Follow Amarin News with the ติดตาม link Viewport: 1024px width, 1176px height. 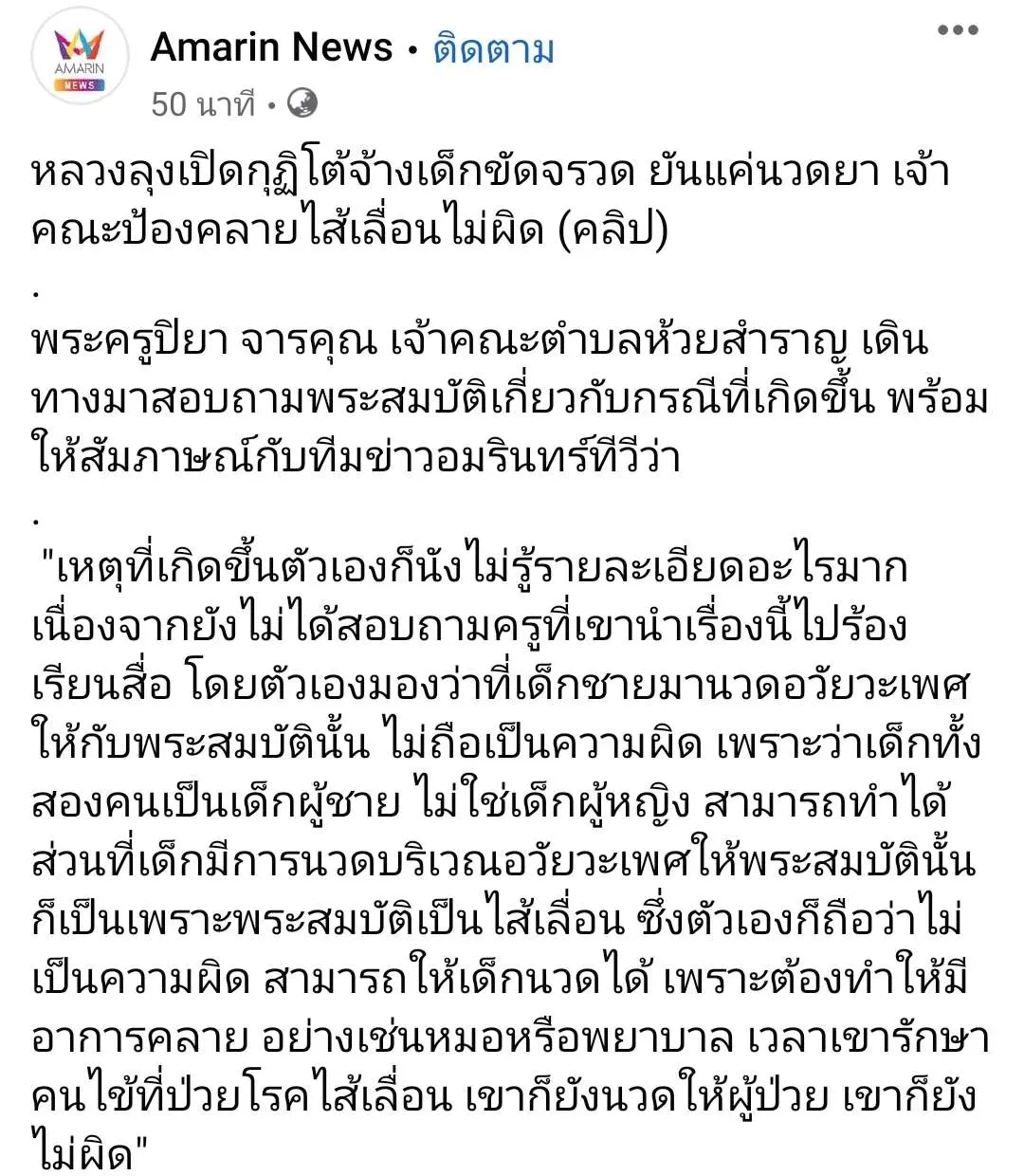(493, 48)
